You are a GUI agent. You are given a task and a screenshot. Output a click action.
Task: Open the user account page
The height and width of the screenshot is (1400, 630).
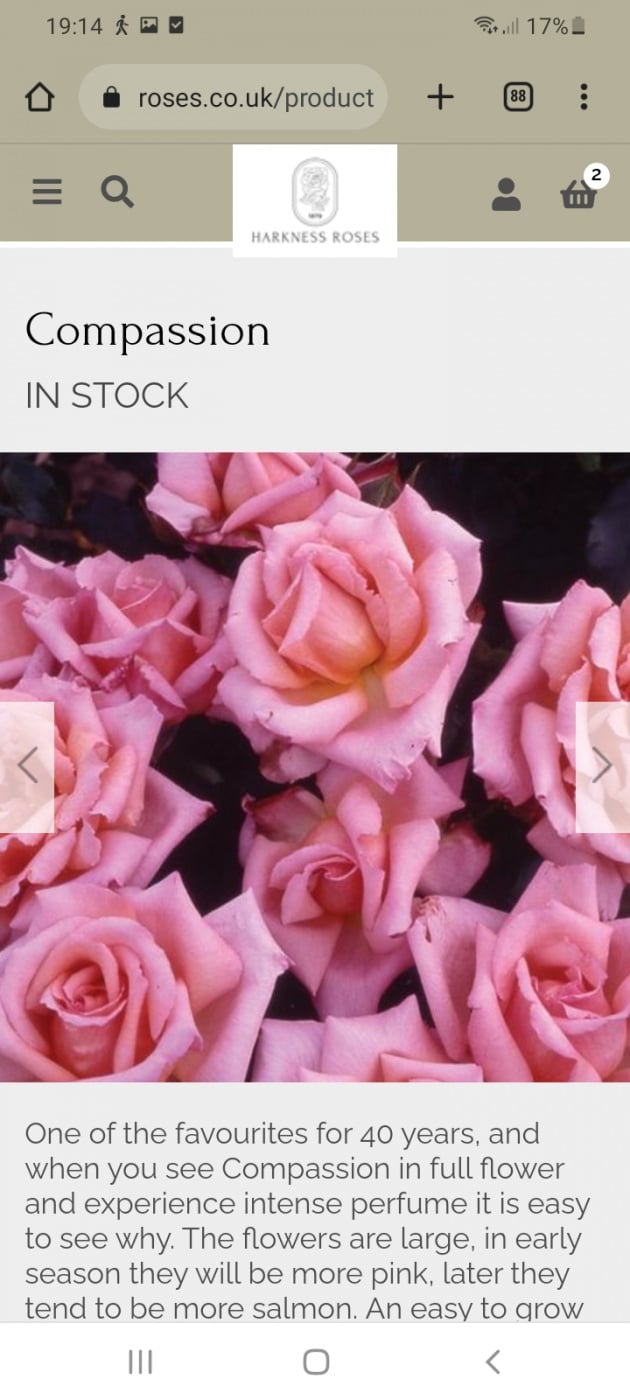[x=507, y=194]
